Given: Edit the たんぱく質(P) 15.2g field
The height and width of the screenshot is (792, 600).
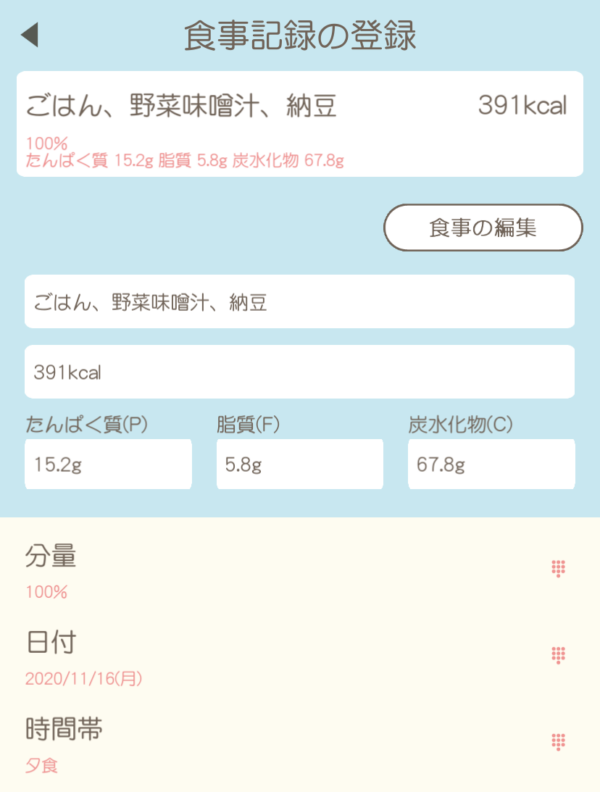Looking at the screenshot, I should point(108,464).
